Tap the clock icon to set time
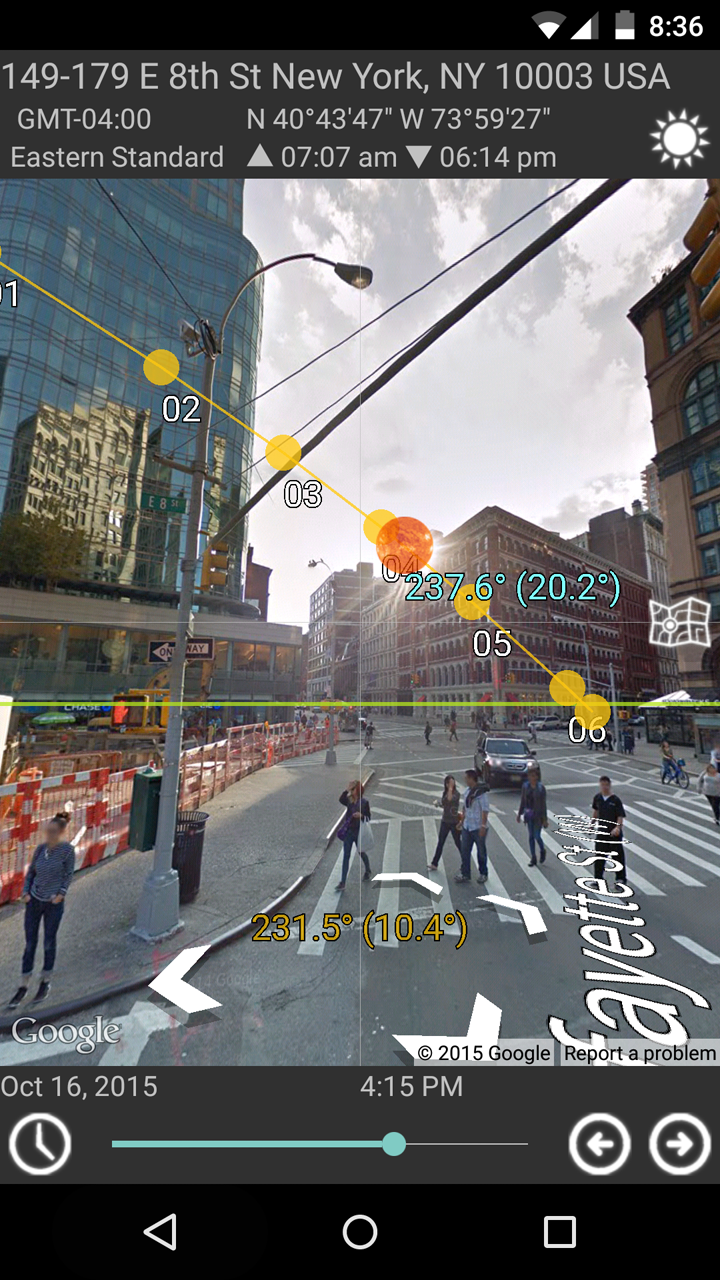 [40, 1143]
